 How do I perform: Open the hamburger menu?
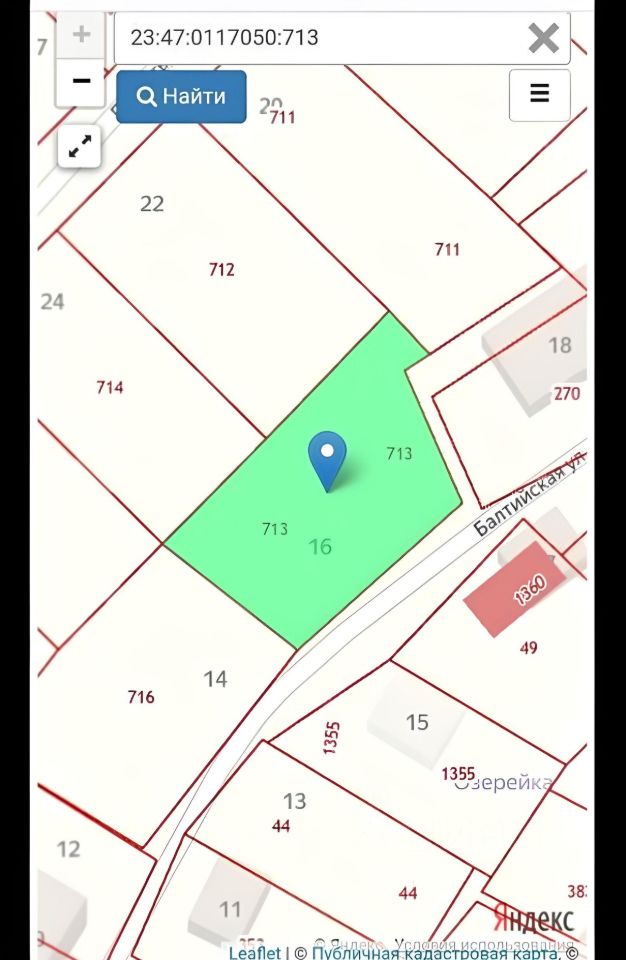(539, 95)
